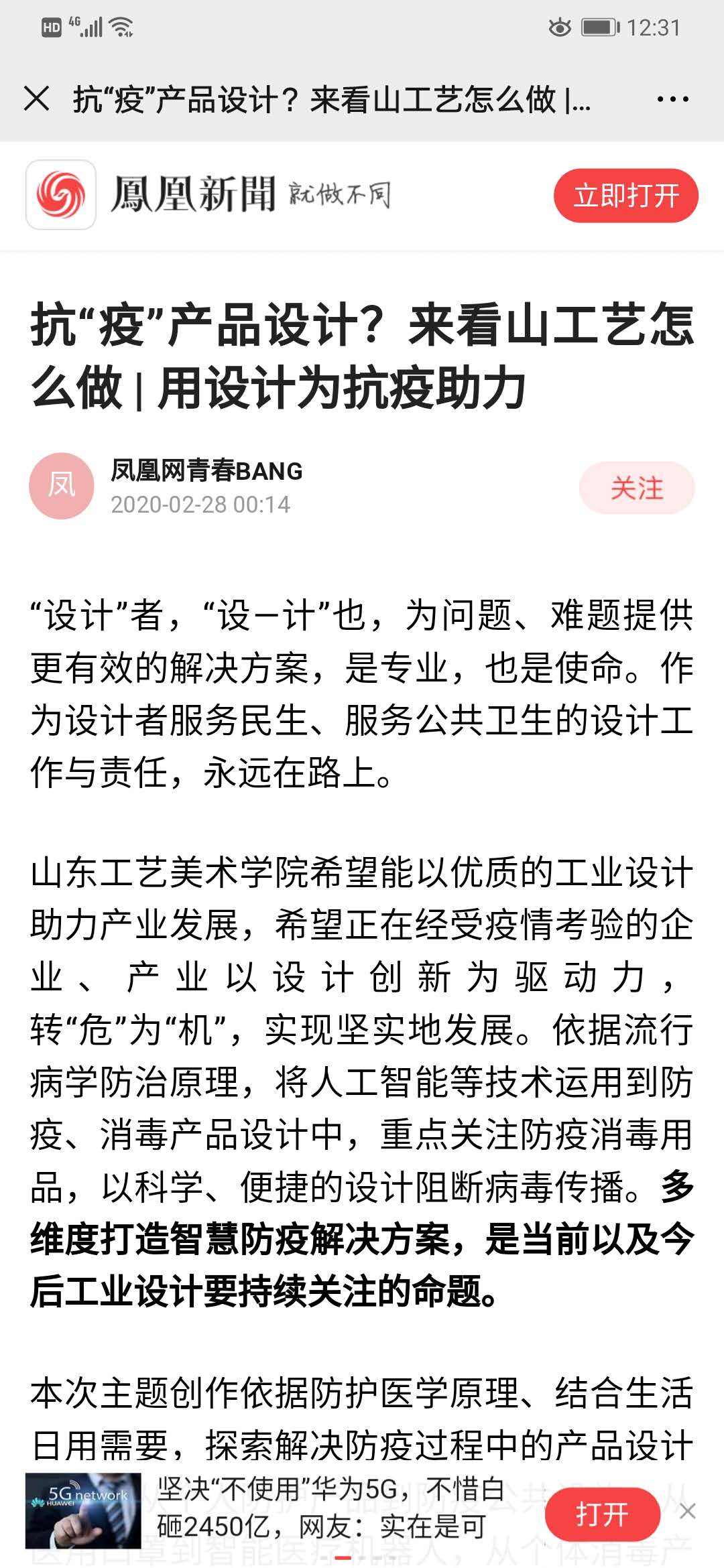Viewport: 724px width, 1568px height.
Task: Open the 凤凰网青春BANG author avatar
Action: pos(62,486)
